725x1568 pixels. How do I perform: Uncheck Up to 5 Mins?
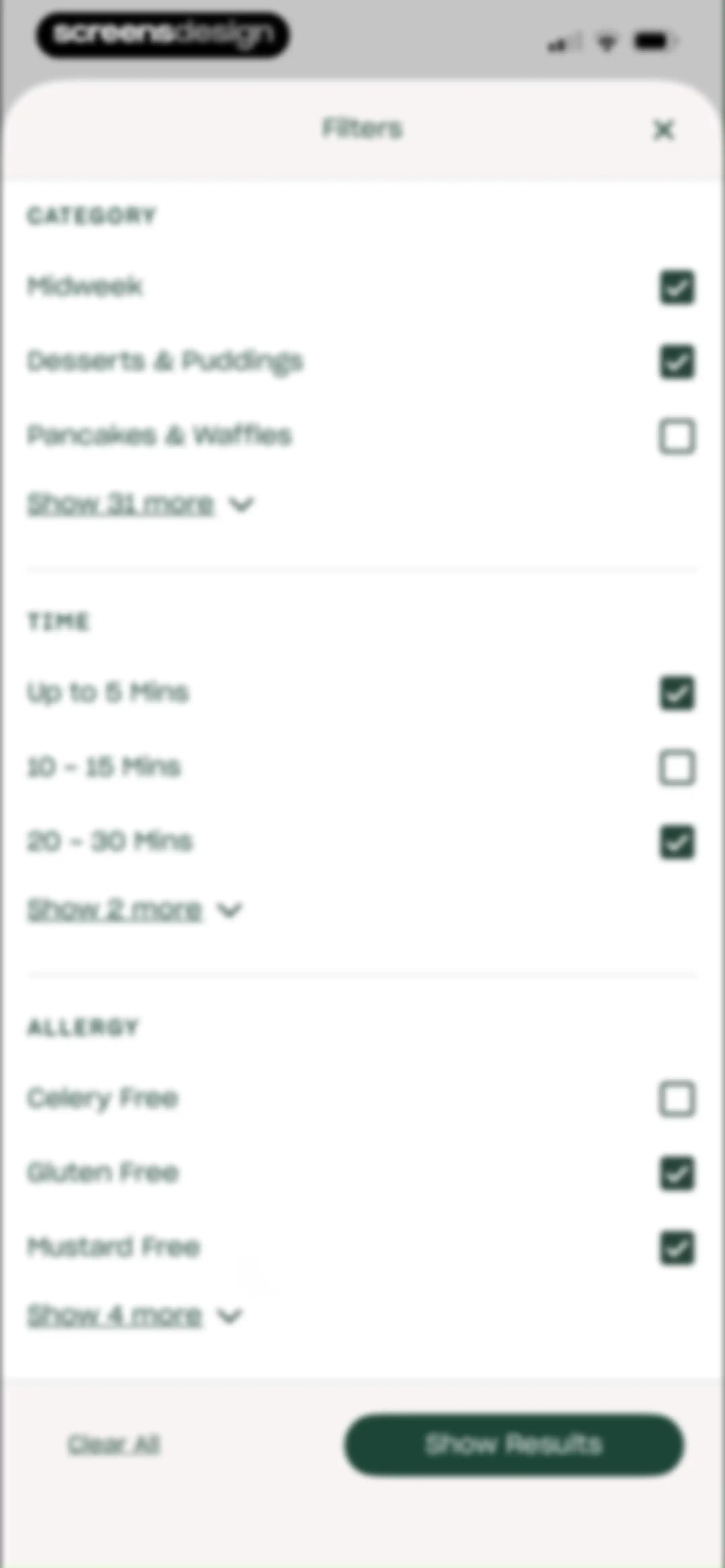(677, 693)
